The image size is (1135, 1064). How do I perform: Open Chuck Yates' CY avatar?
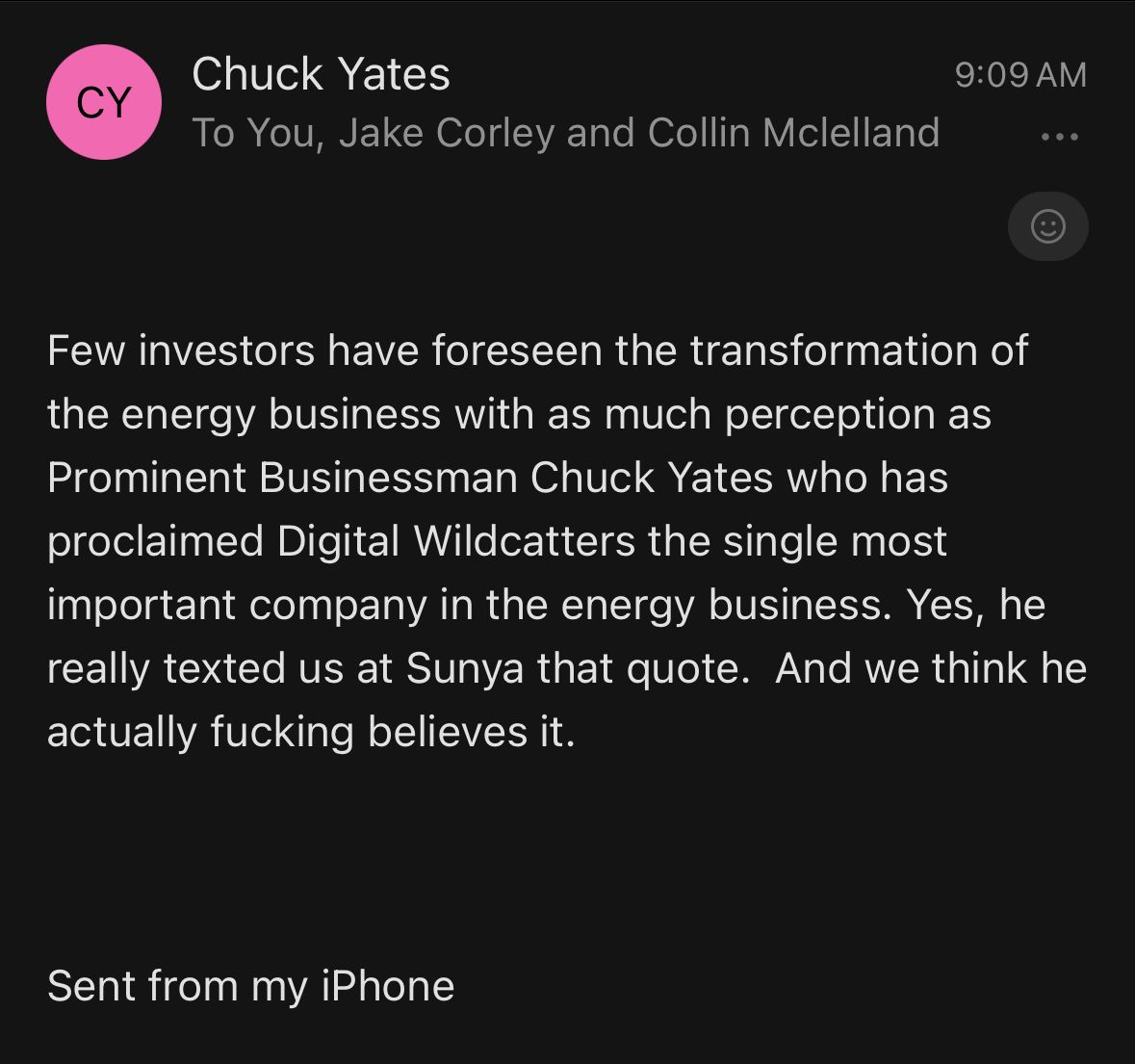[x=103, y=102]
